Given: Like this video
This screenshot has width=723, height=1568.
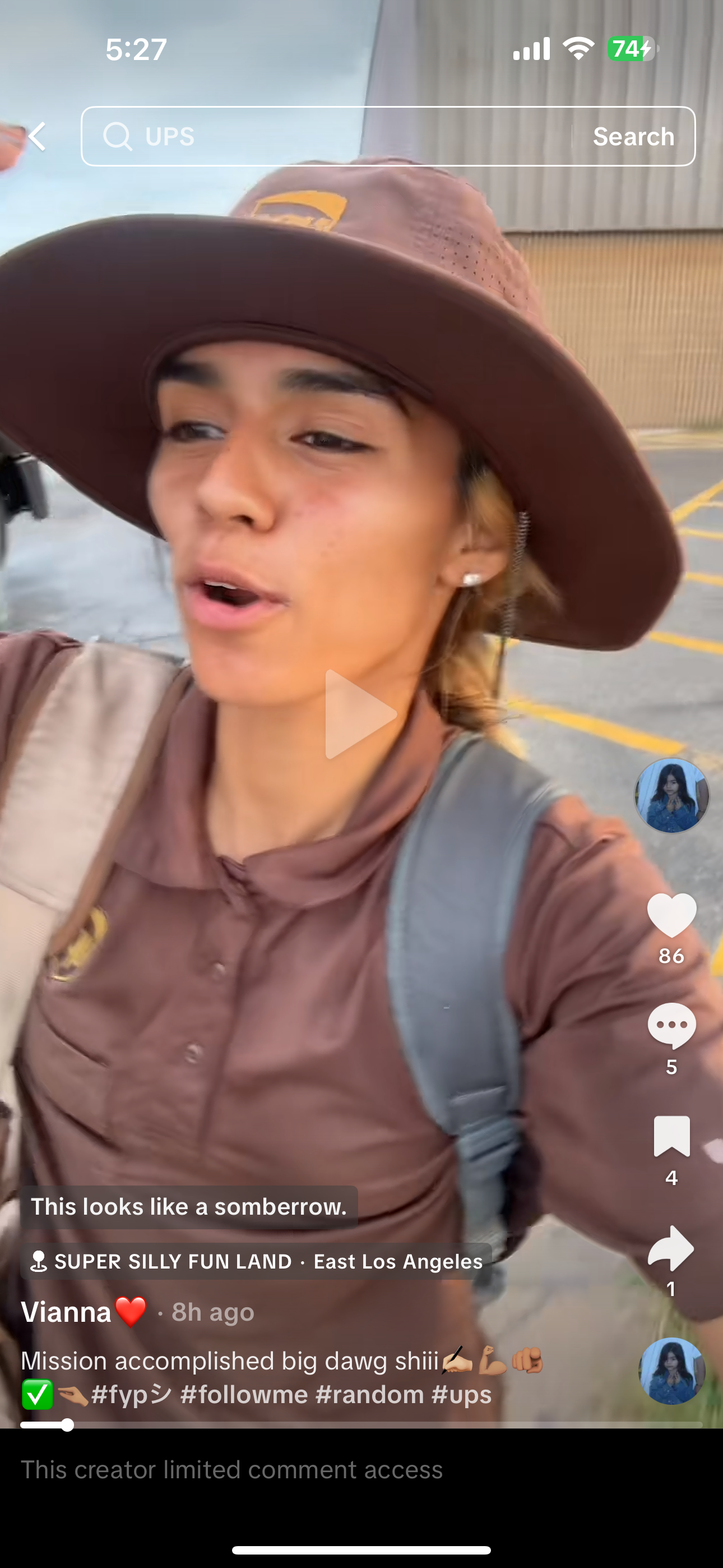Looking at the screenshot, I should tap(671, 915).
